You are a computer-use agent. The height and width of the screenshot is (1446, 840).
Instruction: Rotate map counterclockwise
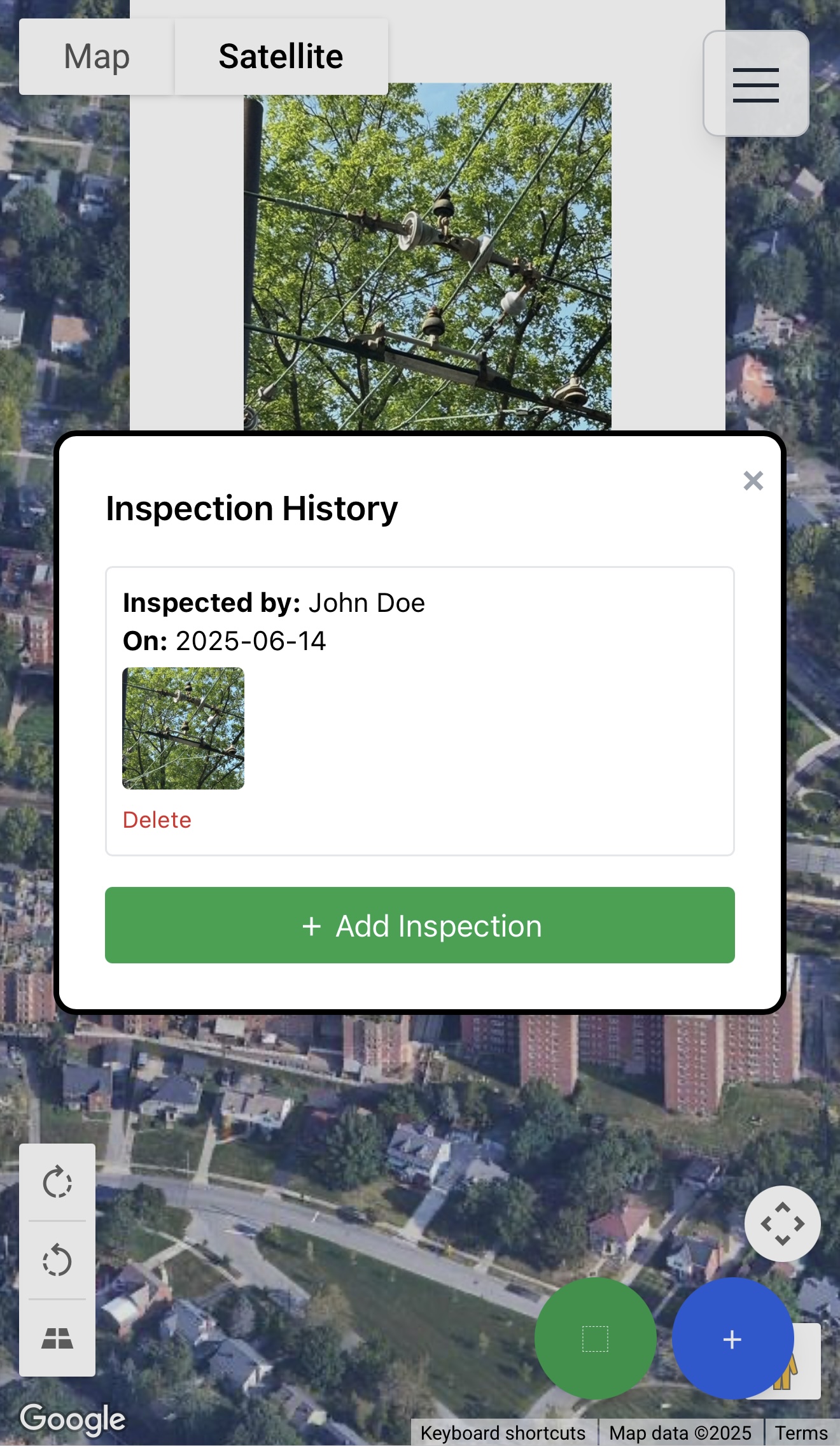click(x=57, y=1260)
